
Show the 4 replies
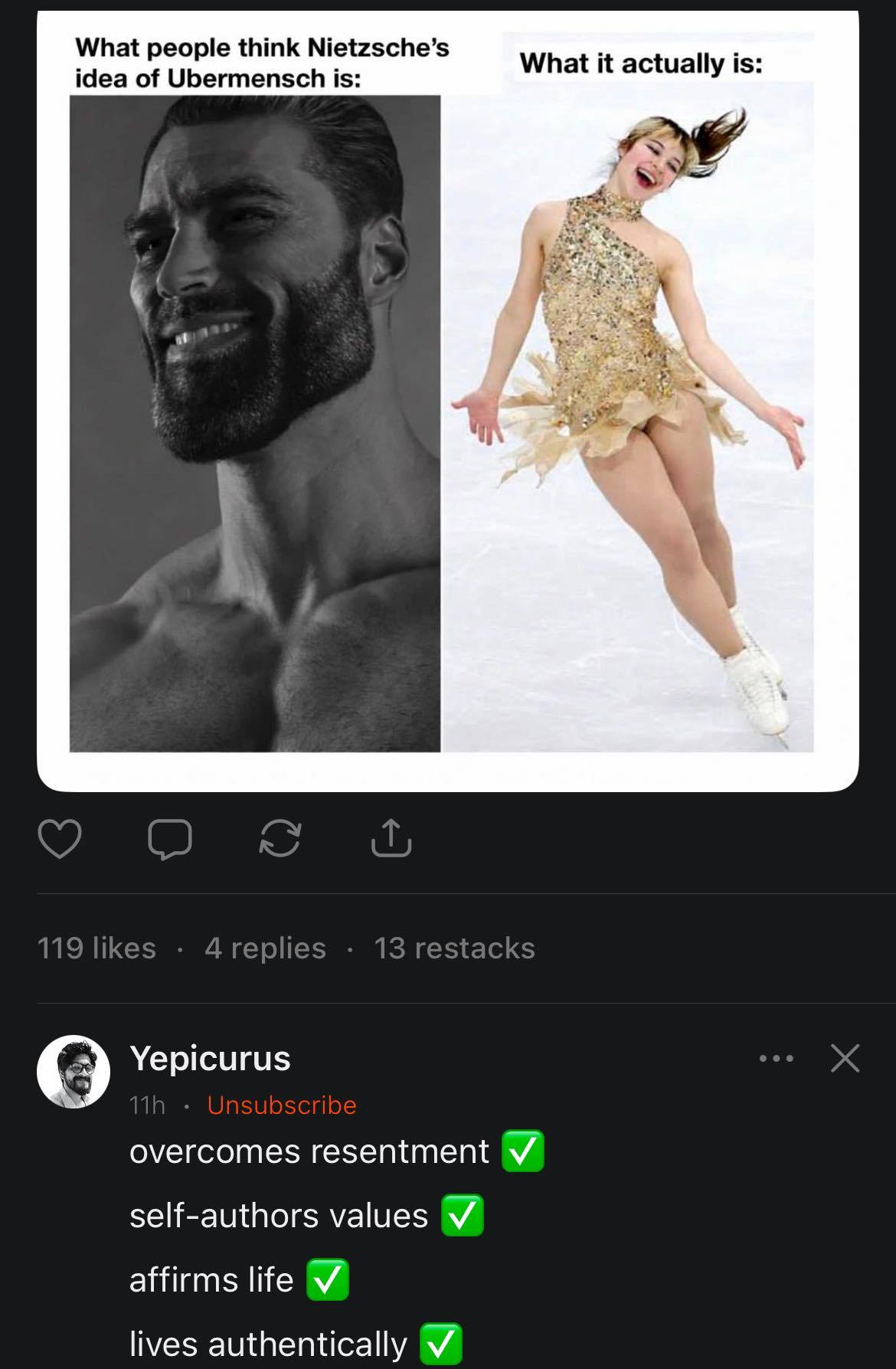265,948
